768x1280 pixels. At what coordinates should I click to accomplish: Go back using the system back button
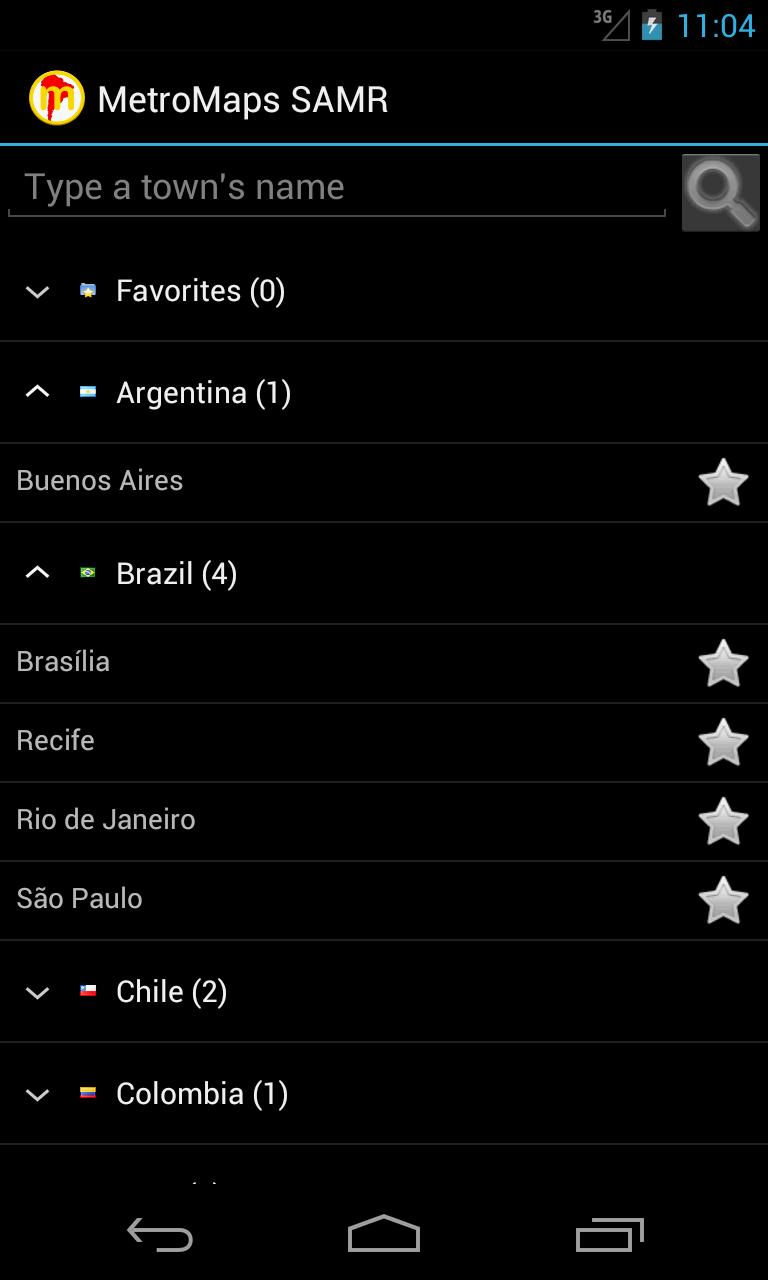160,1236
